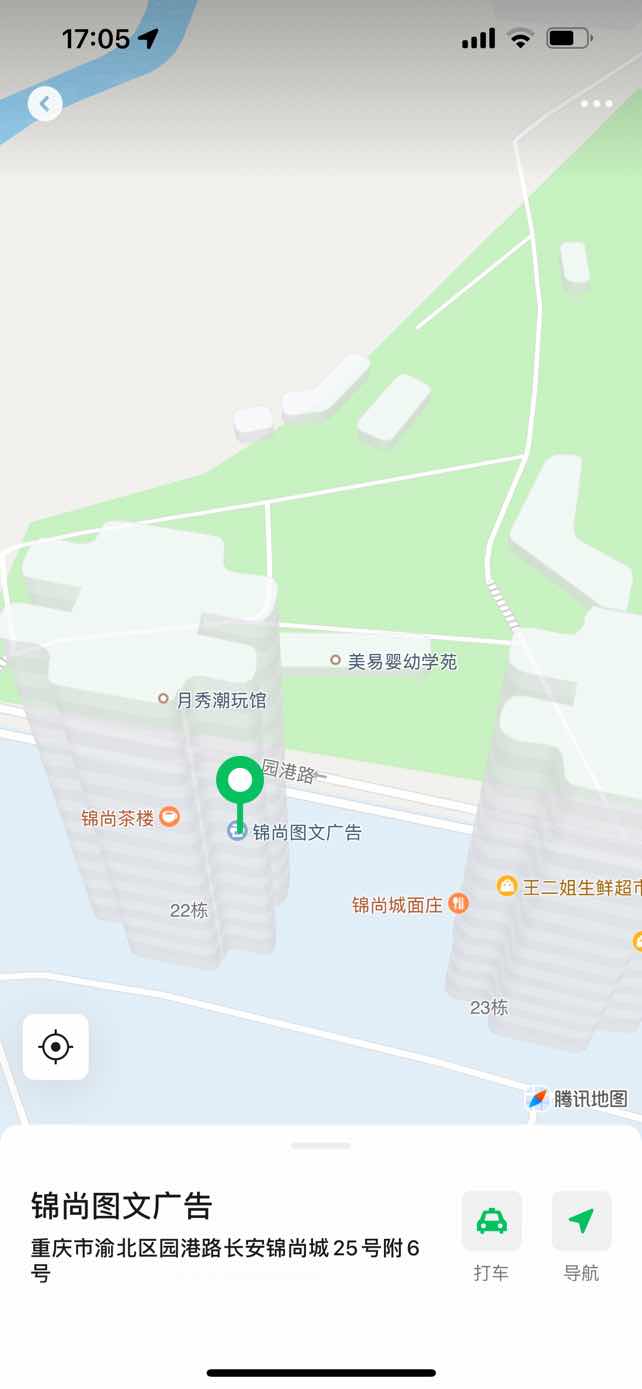Open the three-dot overflow menu
Screen dimensions: 642x1389
coord(596,104)
